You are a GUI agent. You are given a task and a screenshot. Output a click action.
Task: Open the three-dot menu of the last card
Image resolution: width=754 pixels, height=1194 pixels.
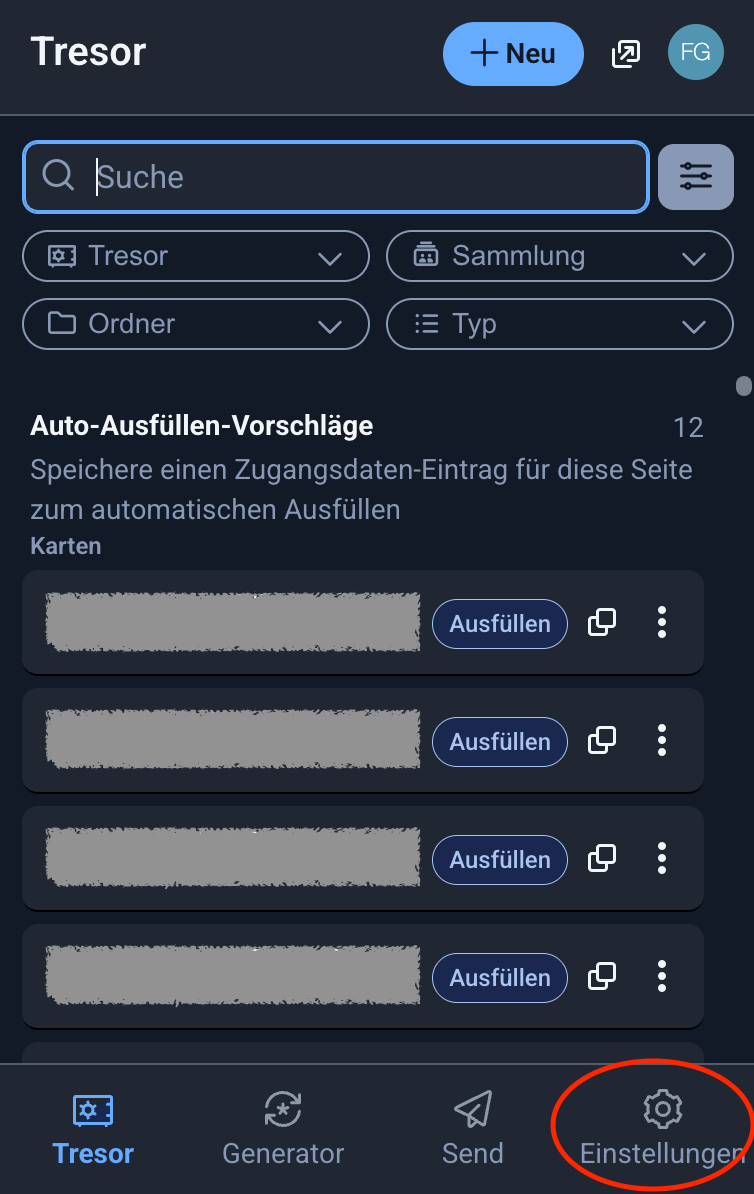661,977
